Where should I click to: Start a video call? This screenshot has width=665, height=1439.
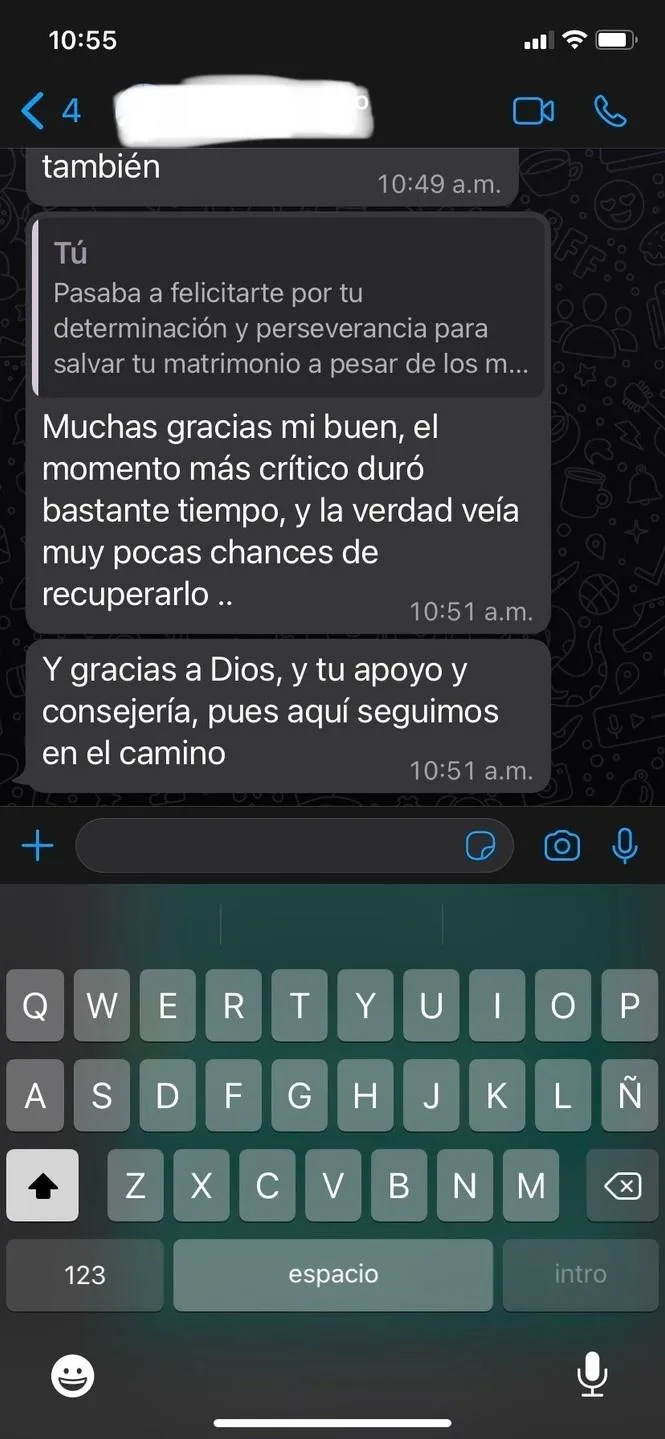click(x=533, y=110)
